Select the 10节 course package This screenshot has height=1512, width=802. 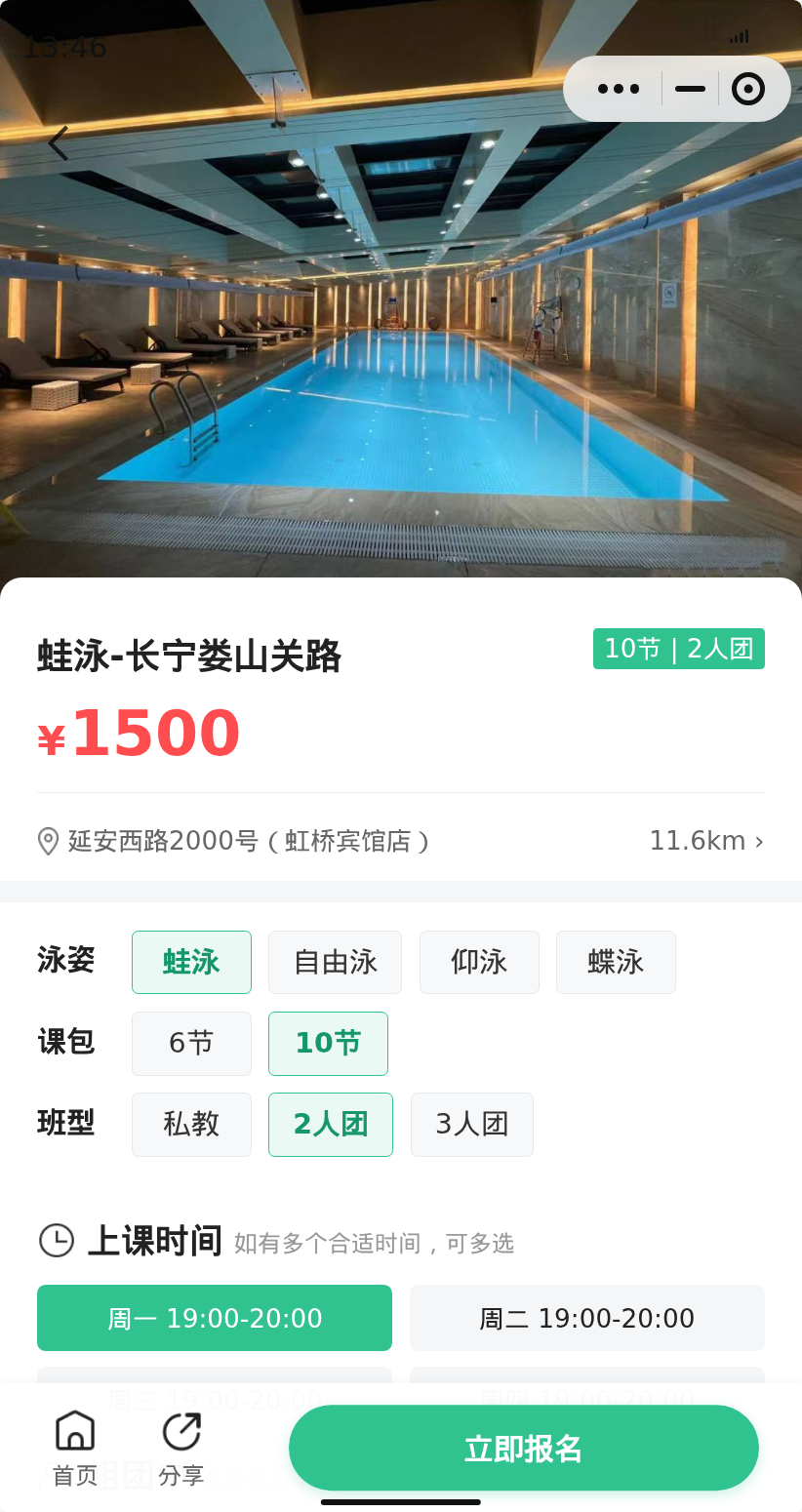tap(328, 1043)
